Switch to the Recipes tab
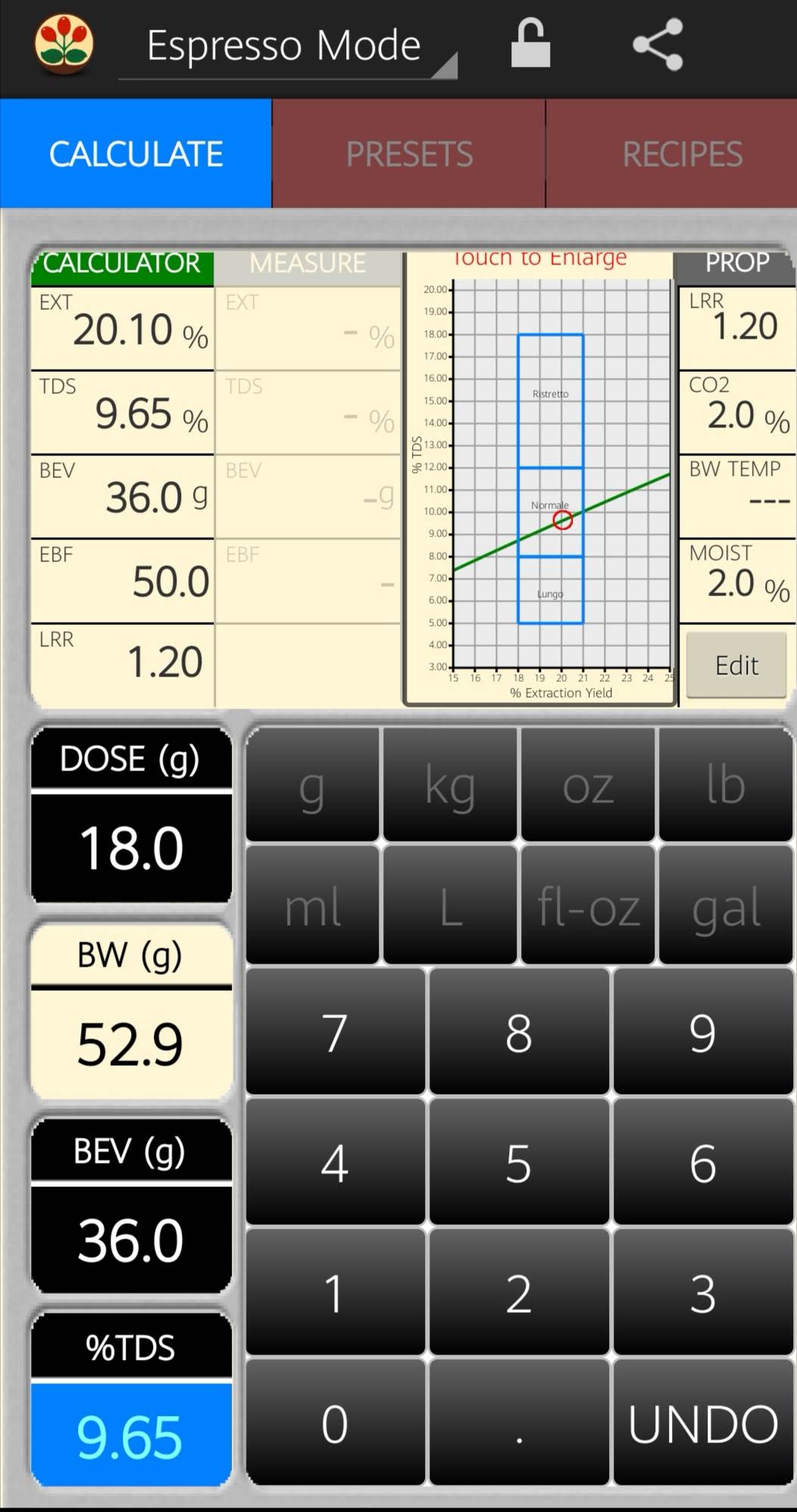The width and height of the screenshot is (797, 1512). click(x=682, y=154)
